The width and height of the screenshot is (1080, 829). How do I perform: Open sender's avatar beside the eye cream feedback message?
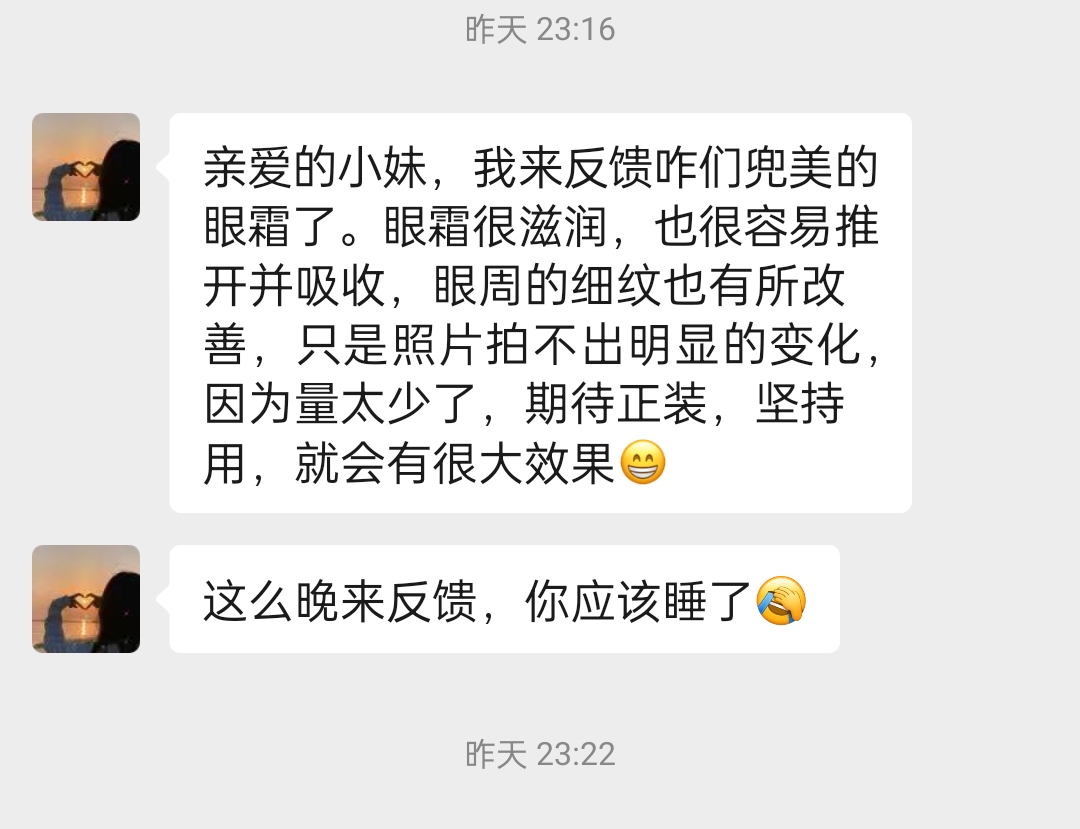point(86,167)
